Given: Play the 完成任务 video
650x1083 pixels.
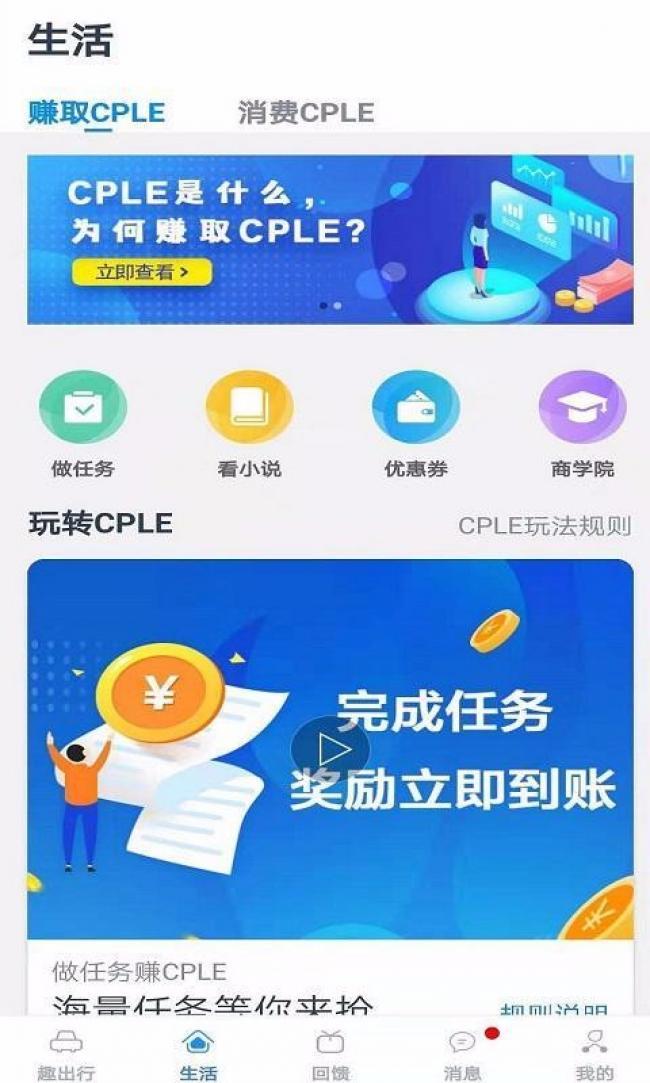Looking at the screenshot, I should click(x=331, y=749).
